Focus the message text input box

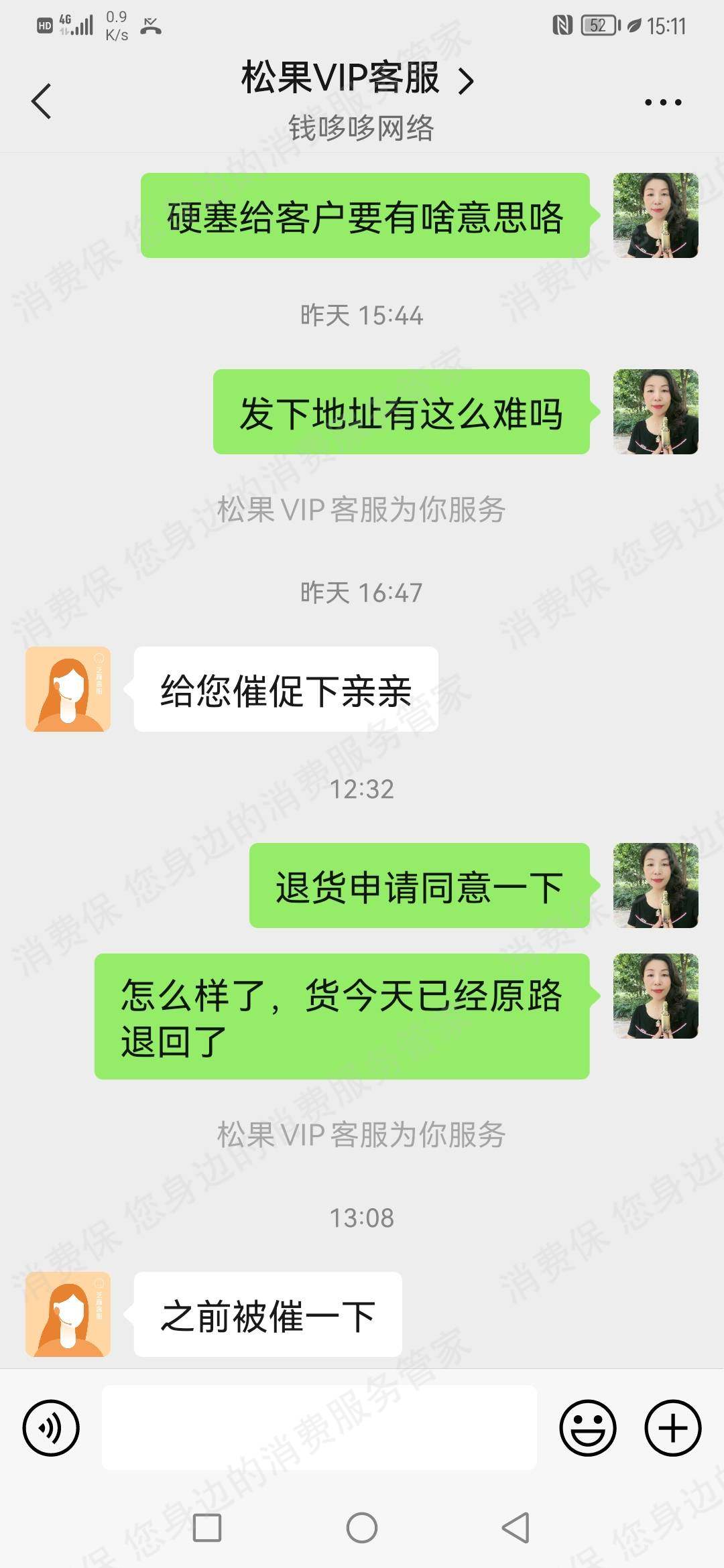pyautogui.click(x=319, y=1428)
